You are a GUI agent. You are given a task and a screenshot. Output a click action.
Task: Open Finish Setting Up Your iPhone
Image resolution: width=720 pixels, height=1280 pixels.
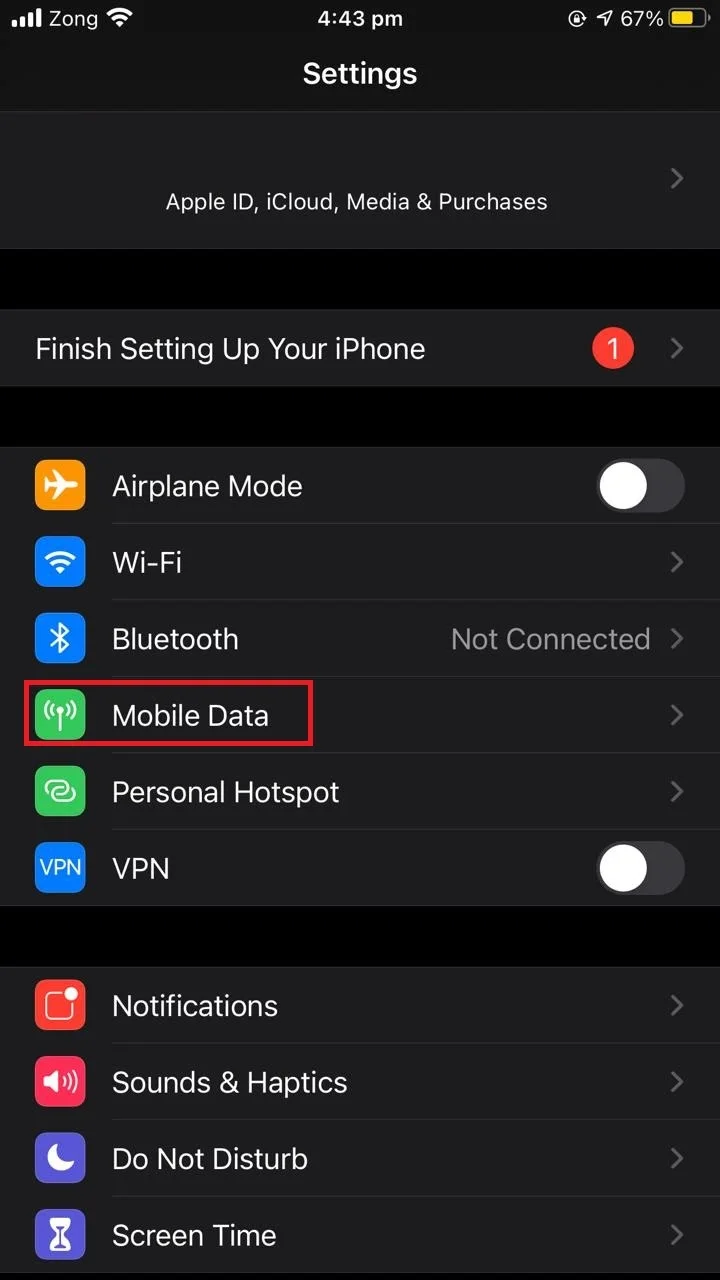coord(360,348)
